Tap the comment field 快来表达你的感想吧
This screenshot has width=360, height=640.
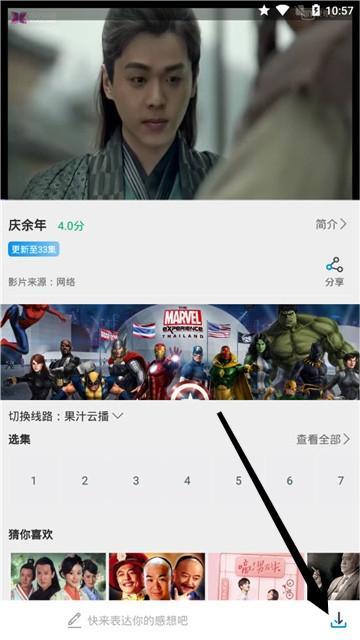[128, 621]
